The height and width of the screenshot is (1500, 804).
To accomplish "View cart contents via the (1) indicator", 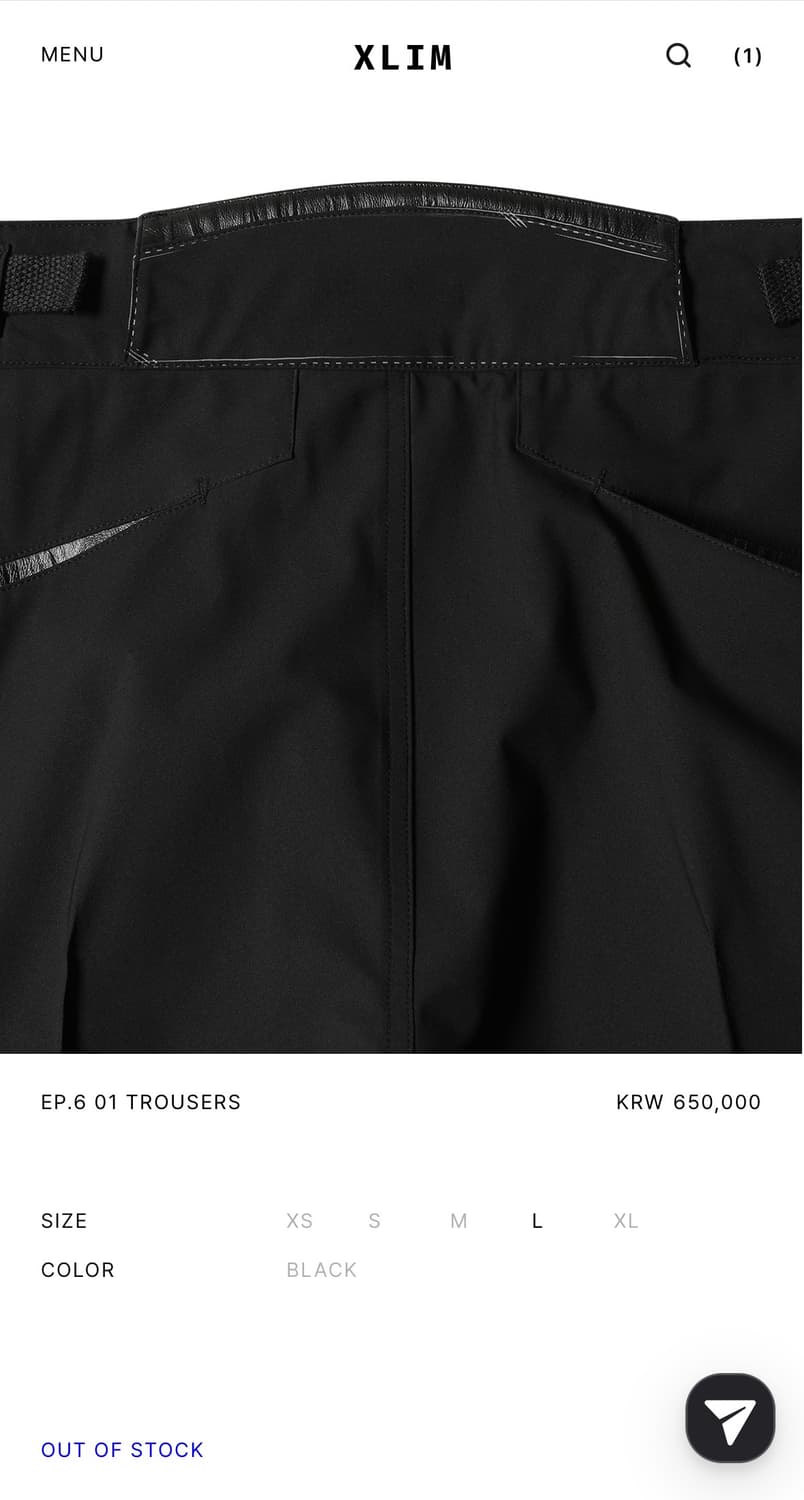I will tap(747, 57).
